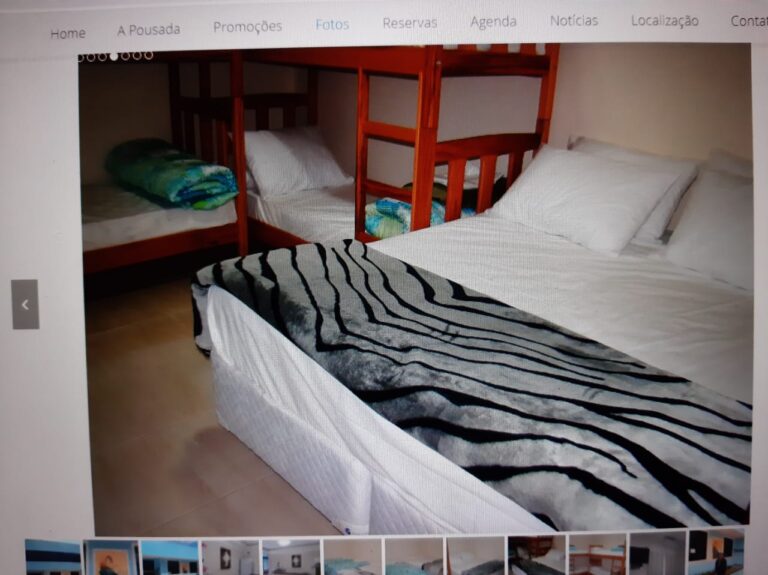This screenshot has width=768, height=575.
Task: Read the Notícias section
Action: coord(574,21)
